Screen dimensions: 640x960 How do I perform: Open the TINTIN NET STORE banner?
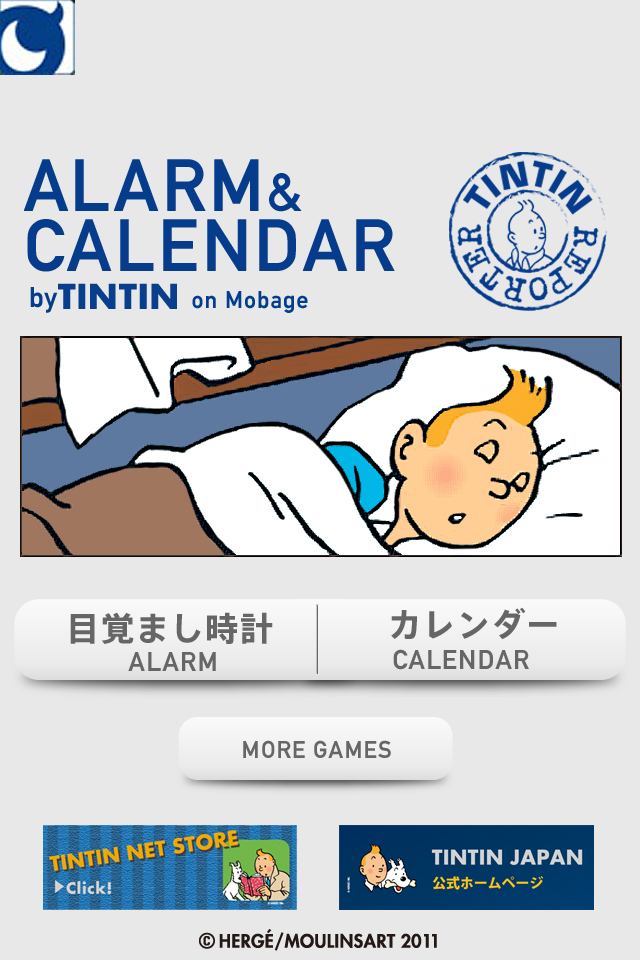(170, 867)
